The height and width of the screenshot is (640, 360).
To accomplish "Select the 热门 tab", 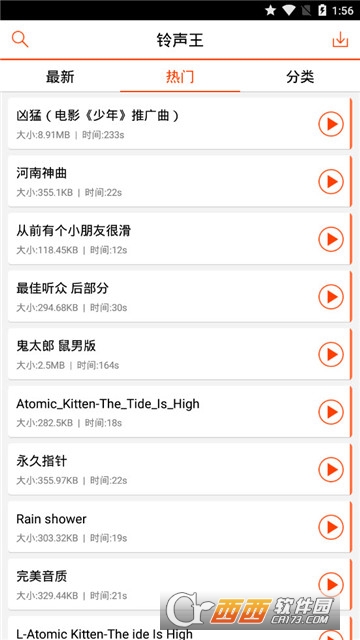I will point(180,76).
